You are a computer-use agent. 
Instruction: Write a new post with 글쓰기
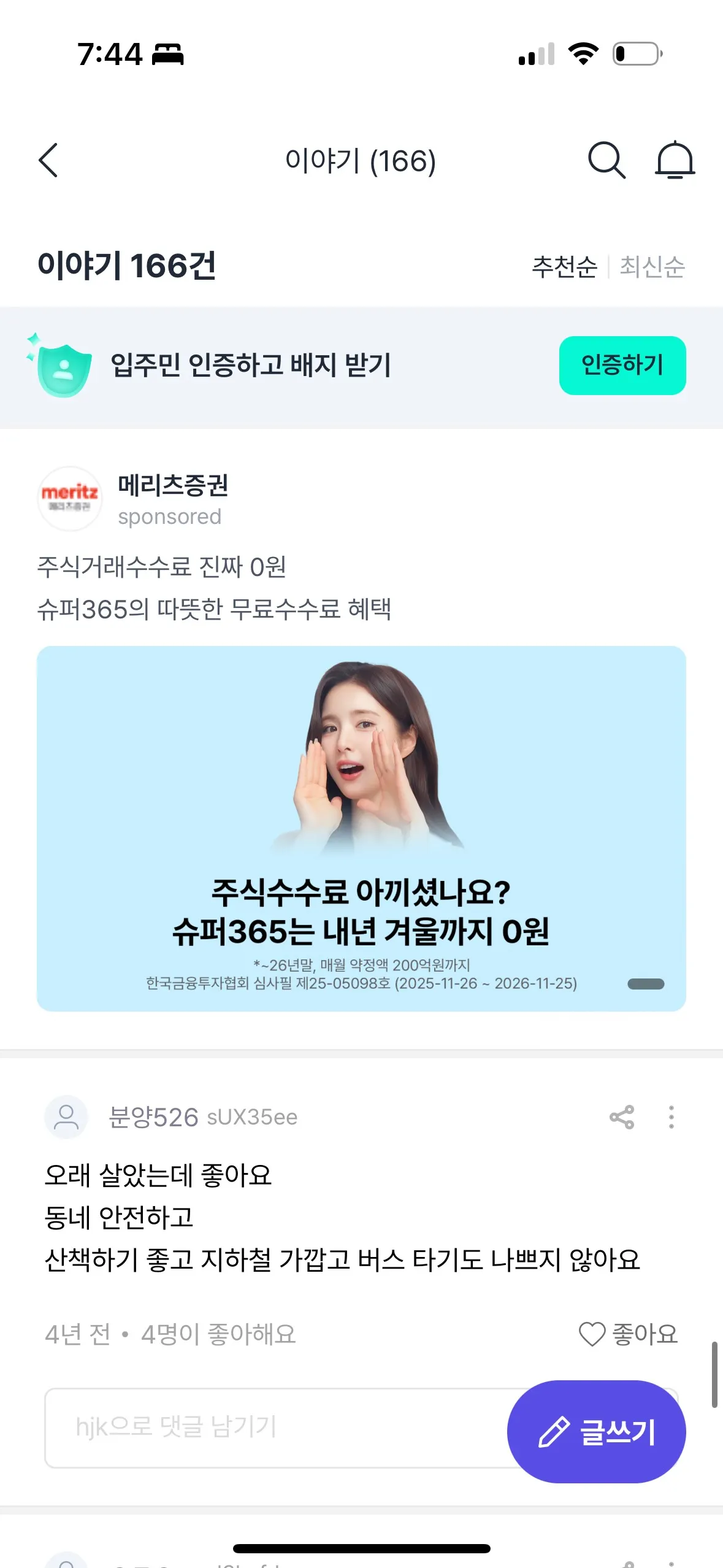click(596, 1432)
